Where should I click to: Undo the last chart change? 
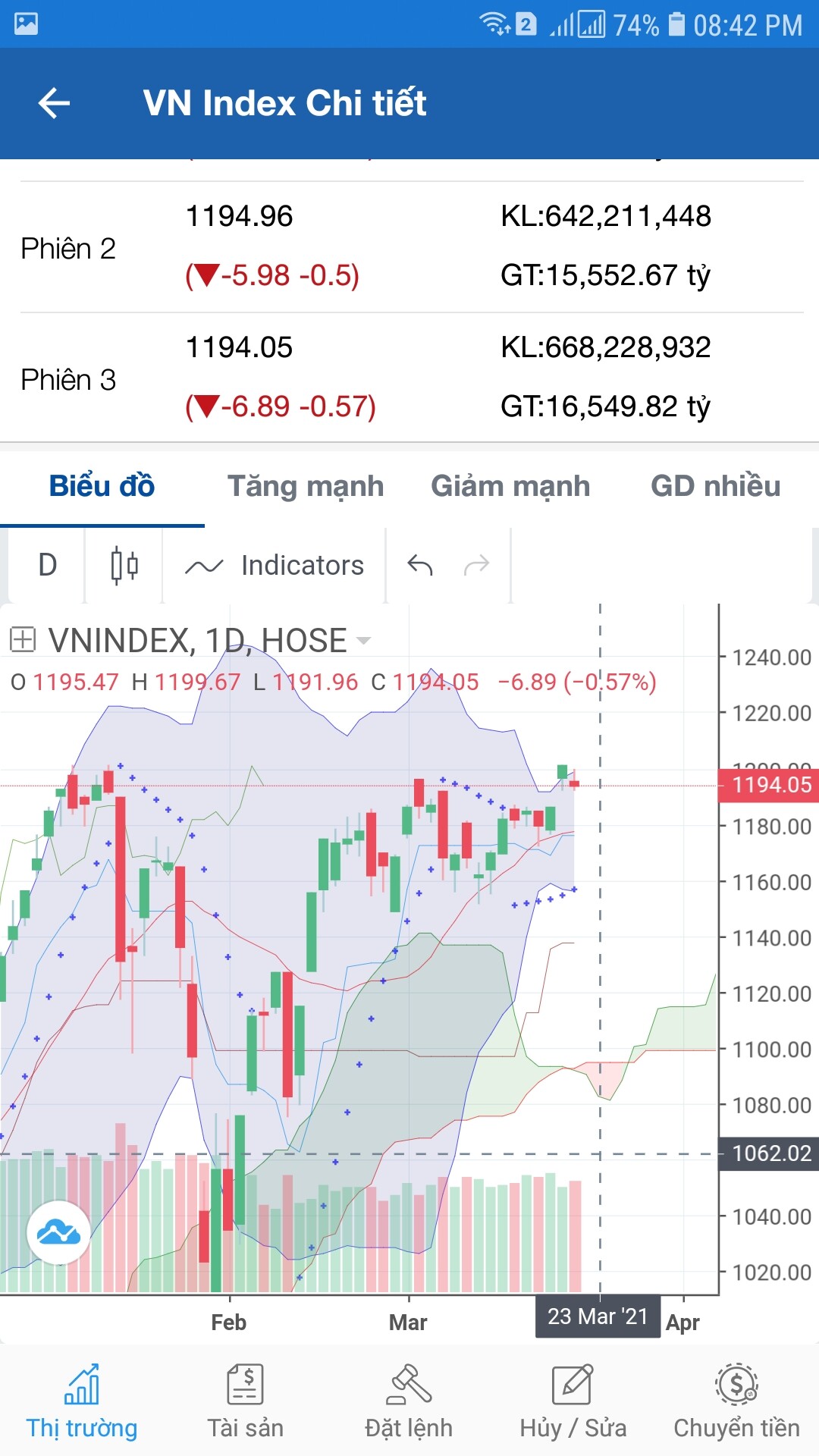[x=420, y=565]
